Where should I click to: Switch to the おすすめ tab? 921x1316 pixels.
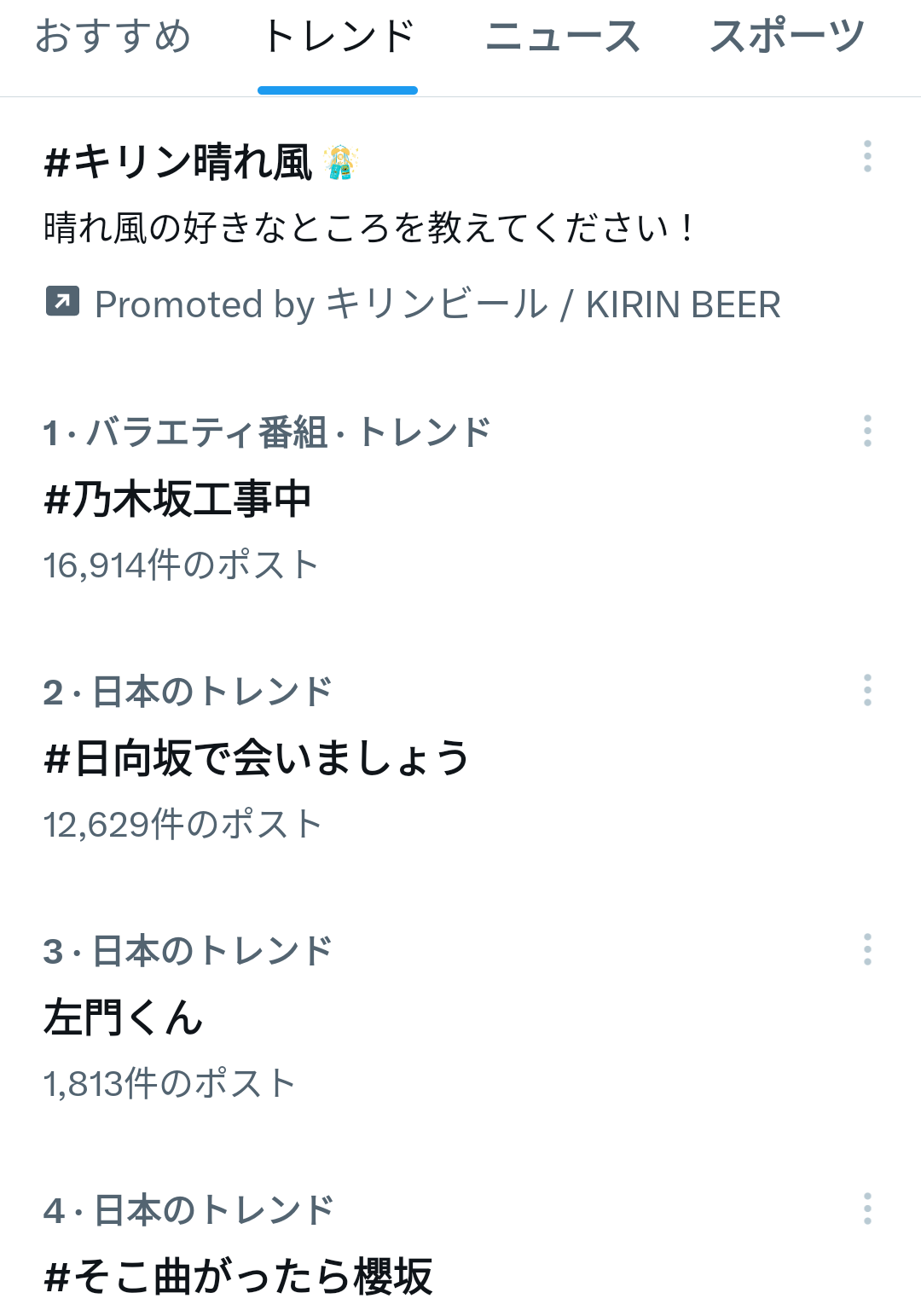[113, 38]
